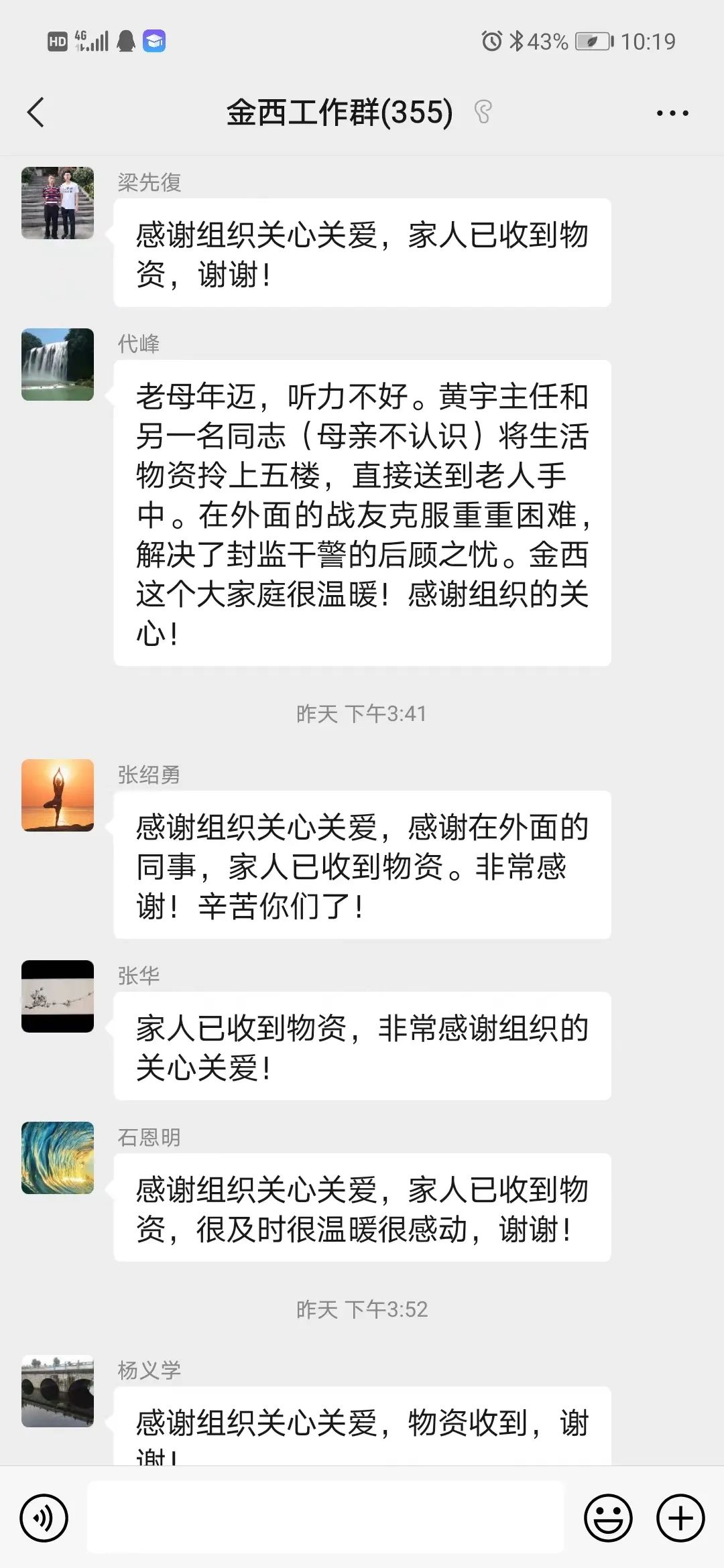Open 石恩明's wave avatar
This screenshot has height=1568, width=724.
click(58, 1158)
